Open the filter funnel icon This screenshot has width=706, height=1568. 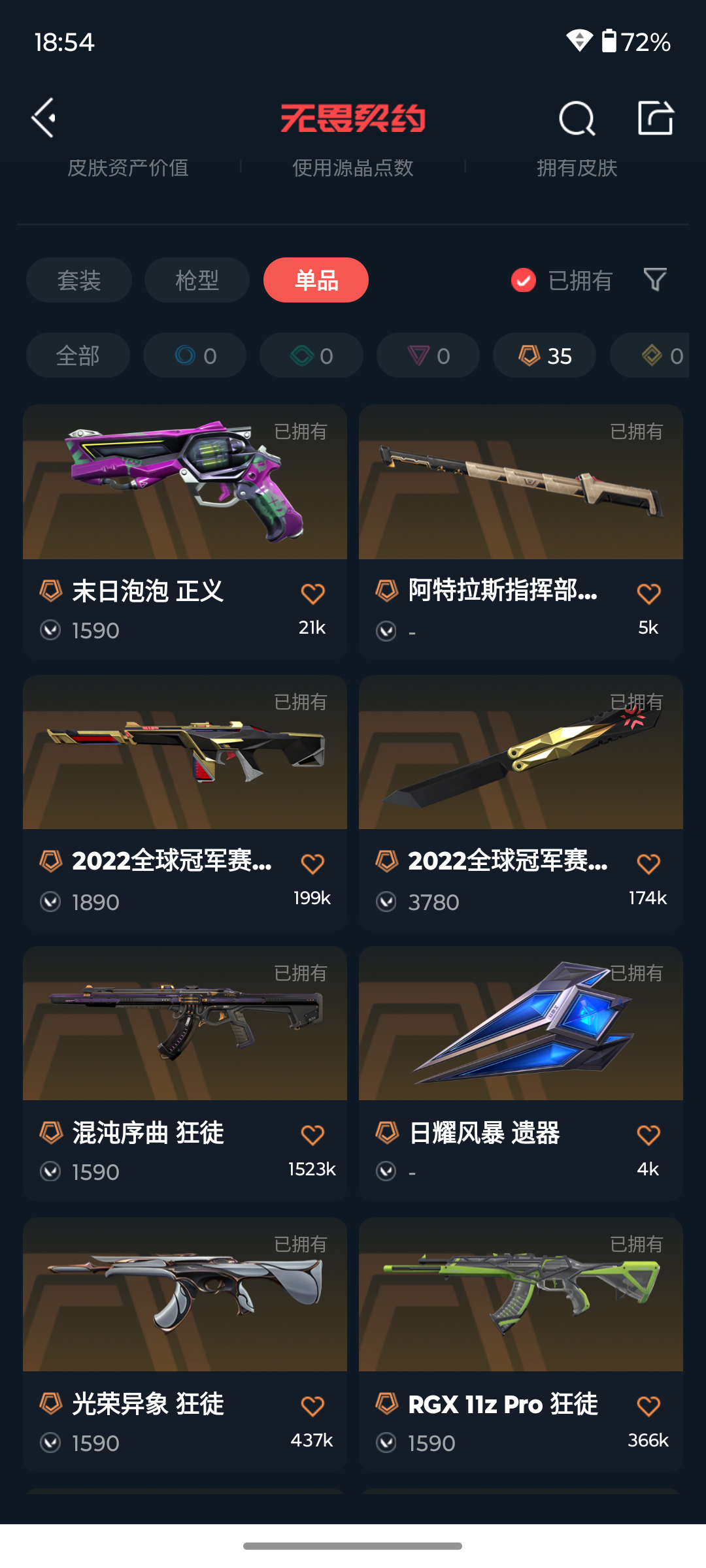[x=655, y=280]
